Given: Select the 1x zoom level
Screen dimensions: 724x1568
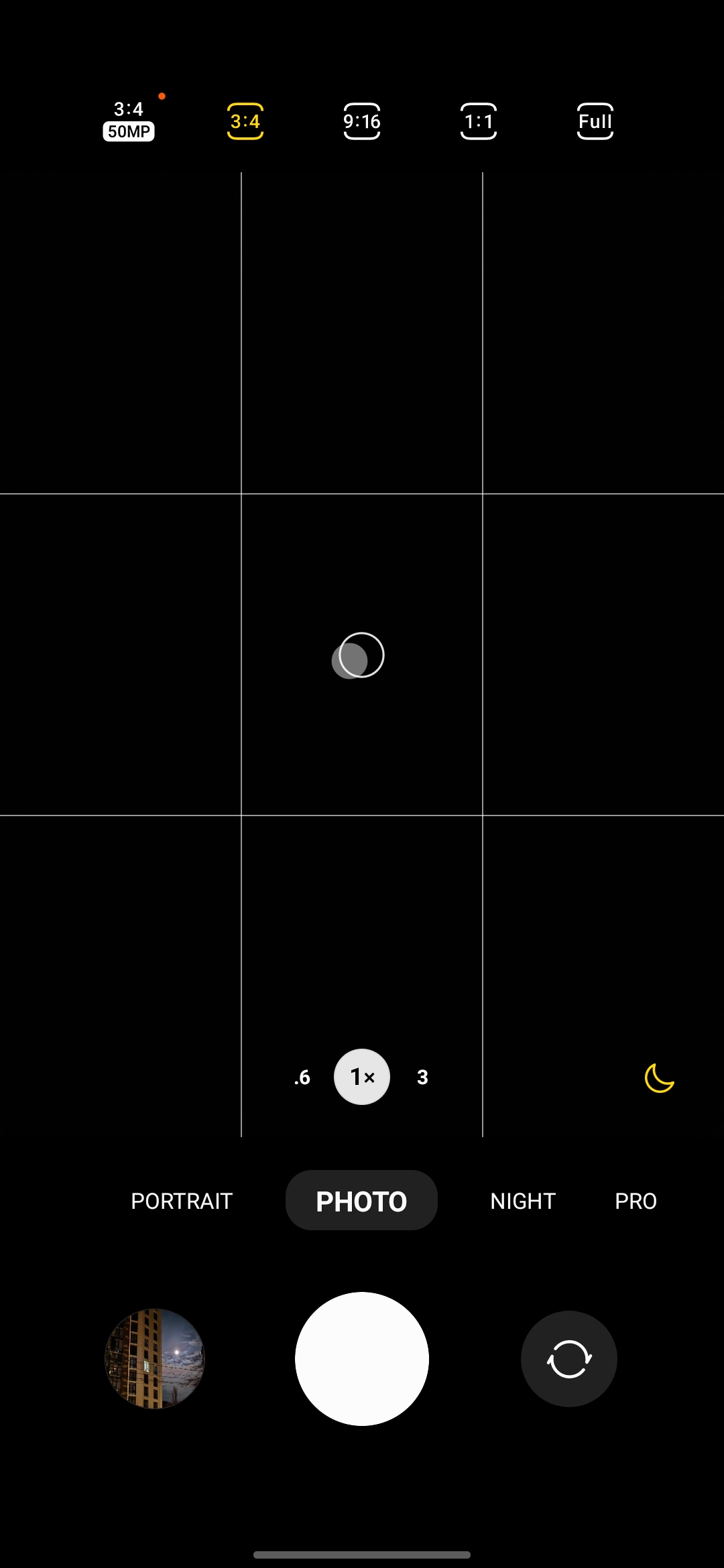Looking at the screenshot, I should coord(362,1077).
